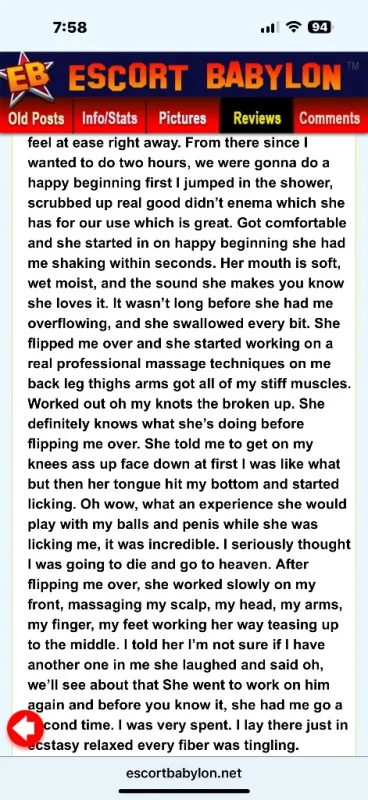Select the Reviews tab
This screenshot has height=800, width=368.
tap(257, 118)
